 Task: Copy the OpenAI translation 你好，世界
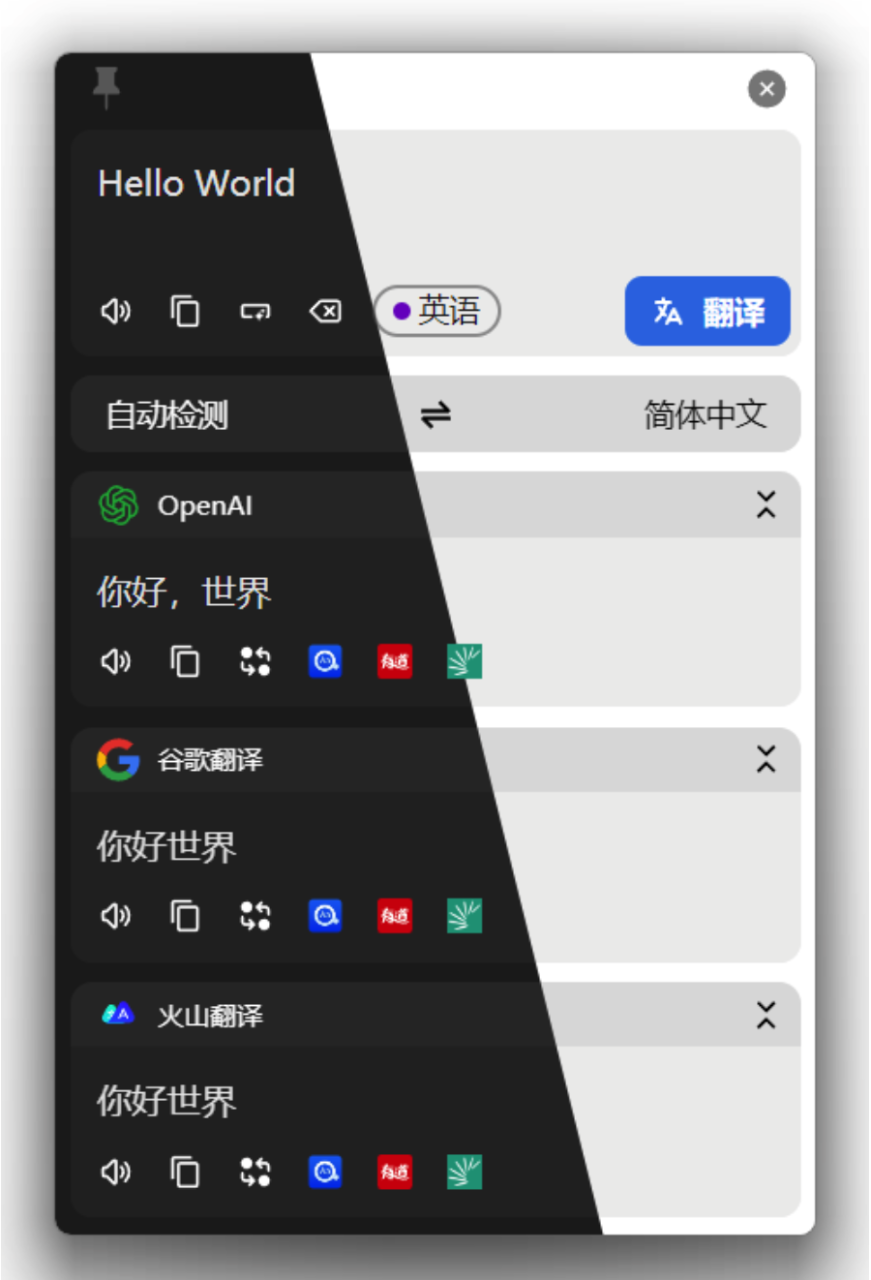(185, 662)
